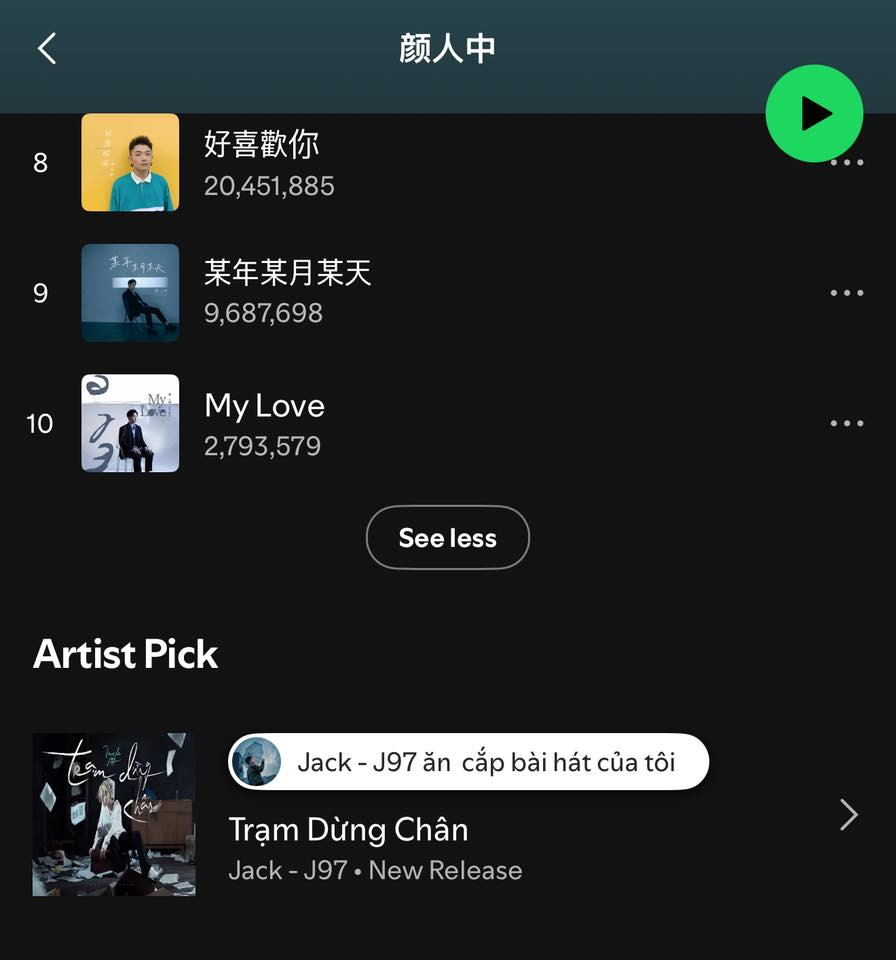Open Trạm Dừng Chân from Artist Pick
The width and height of the screenshot is (896, 960).
click(347, 830)
